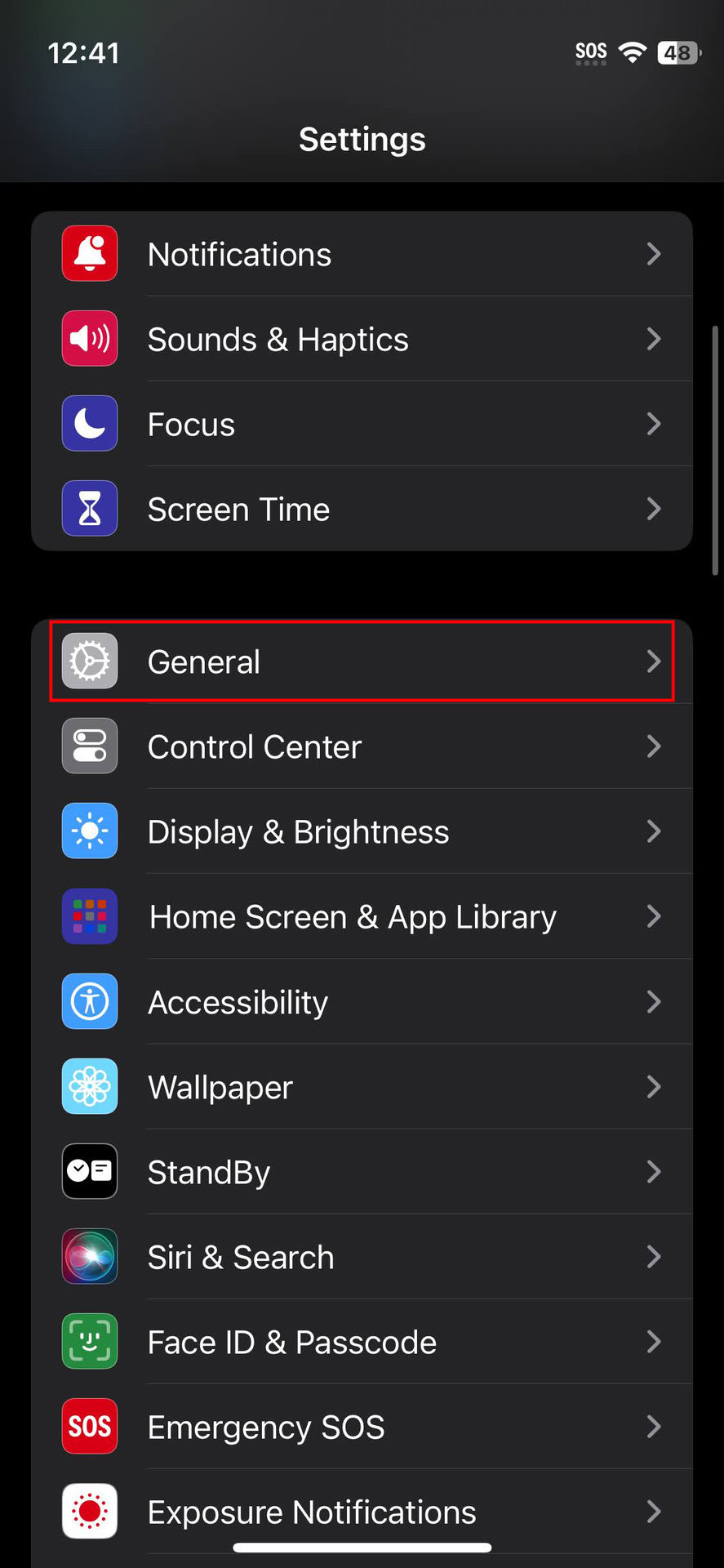Go to Emergency SOS settings

tap(362, 1427)
